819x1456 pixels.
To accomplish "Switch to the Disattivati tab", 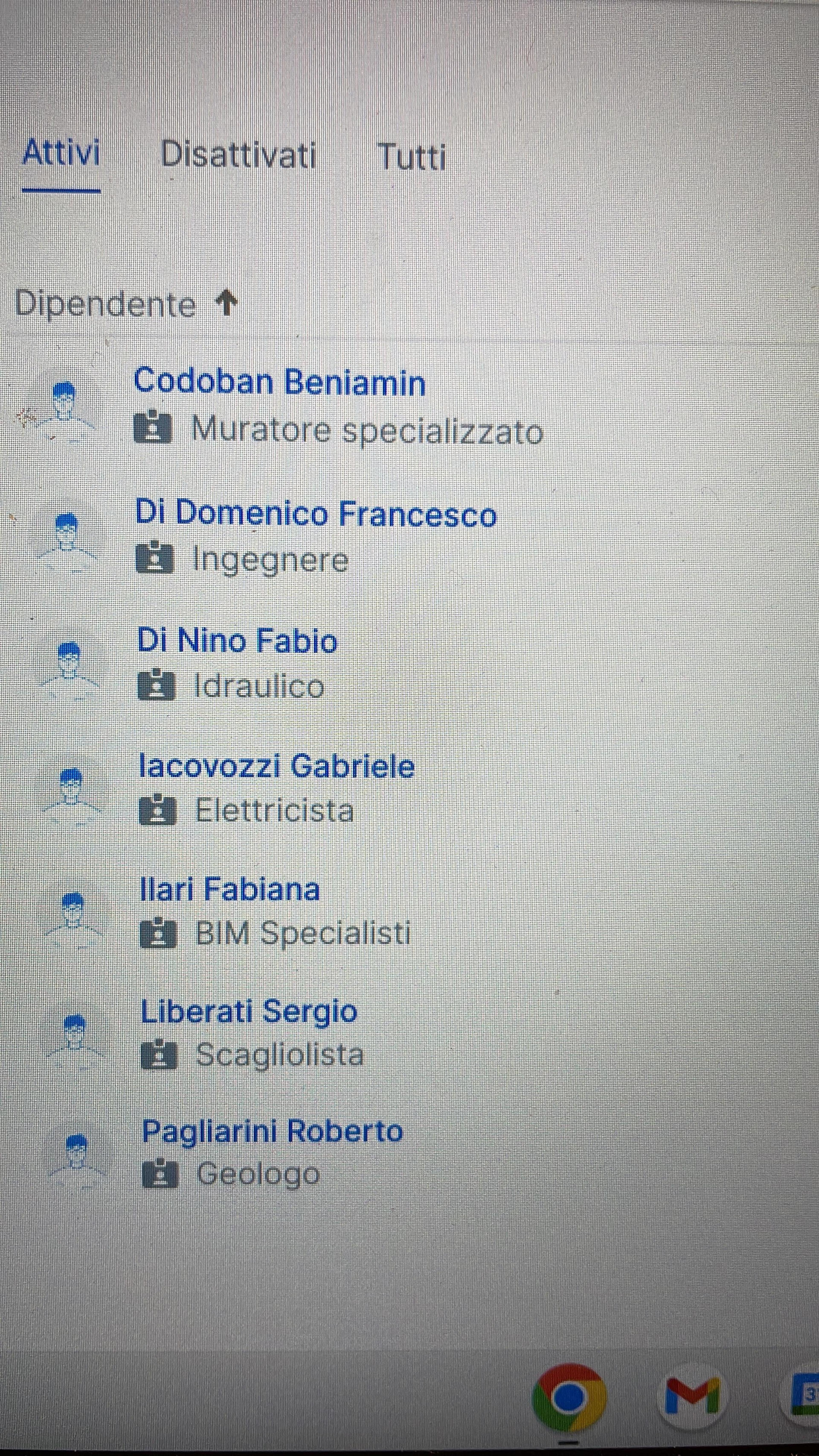I will click(x=238, y=155).
